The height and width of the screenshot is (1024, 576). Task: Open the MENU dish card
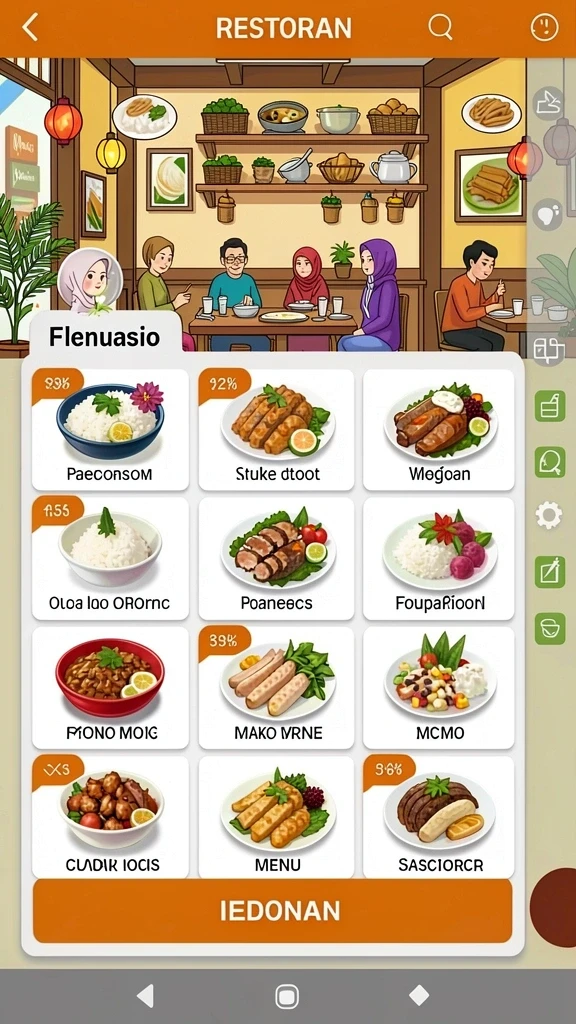tap(277, 817)
